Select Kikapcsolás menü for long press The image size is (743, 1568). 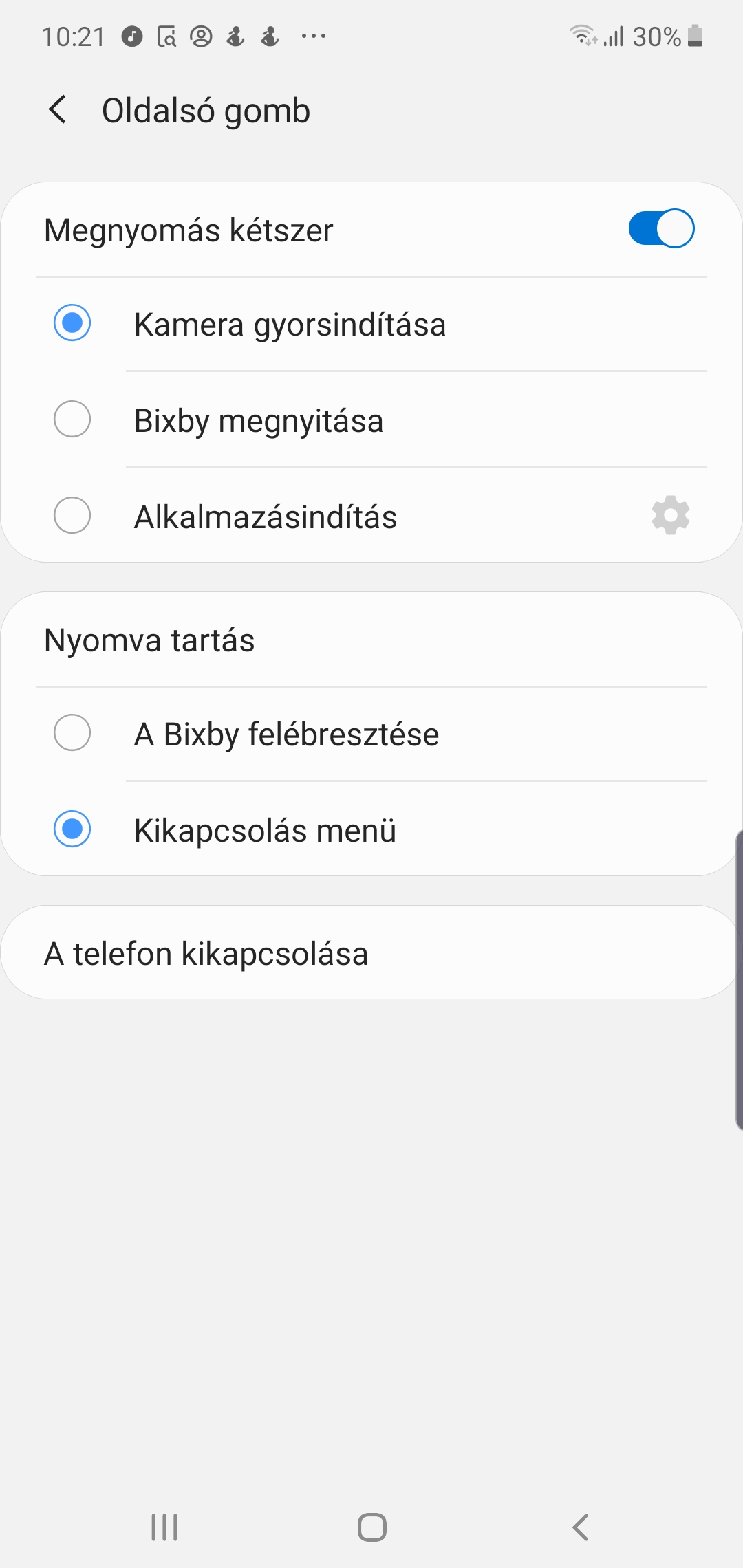coord(72,829)
